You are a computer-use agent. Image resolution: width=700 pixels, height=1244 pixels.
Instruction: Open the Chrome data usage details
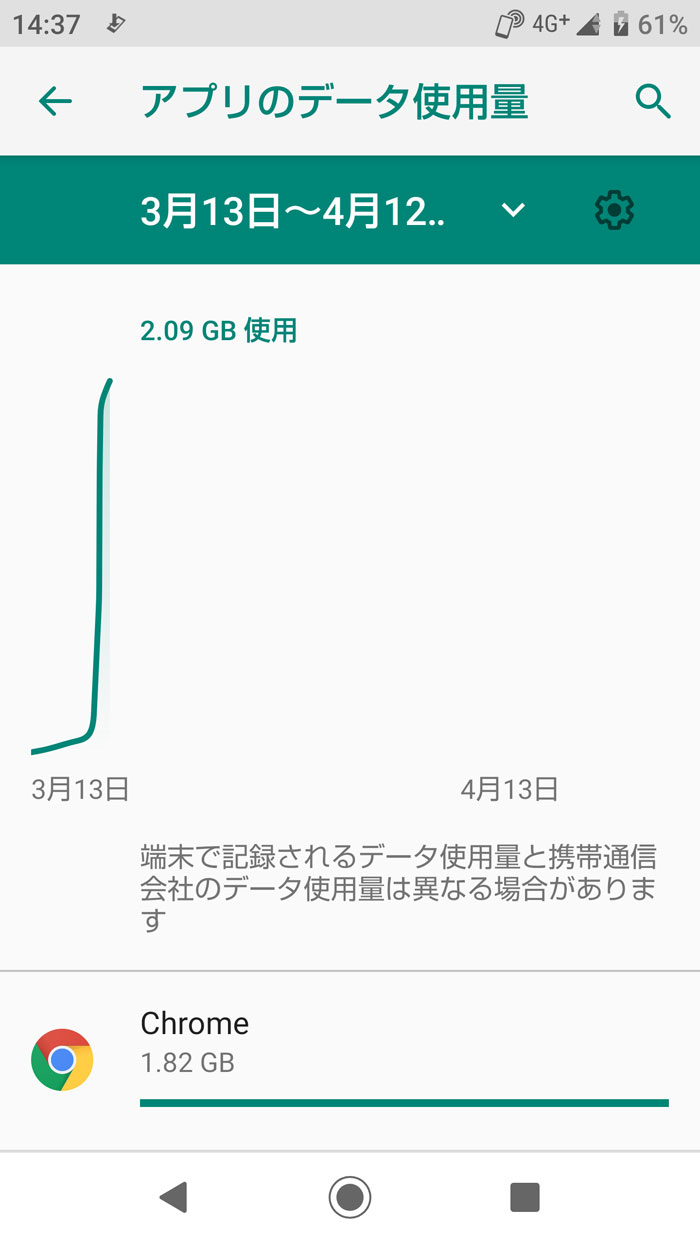(350, 1060)
